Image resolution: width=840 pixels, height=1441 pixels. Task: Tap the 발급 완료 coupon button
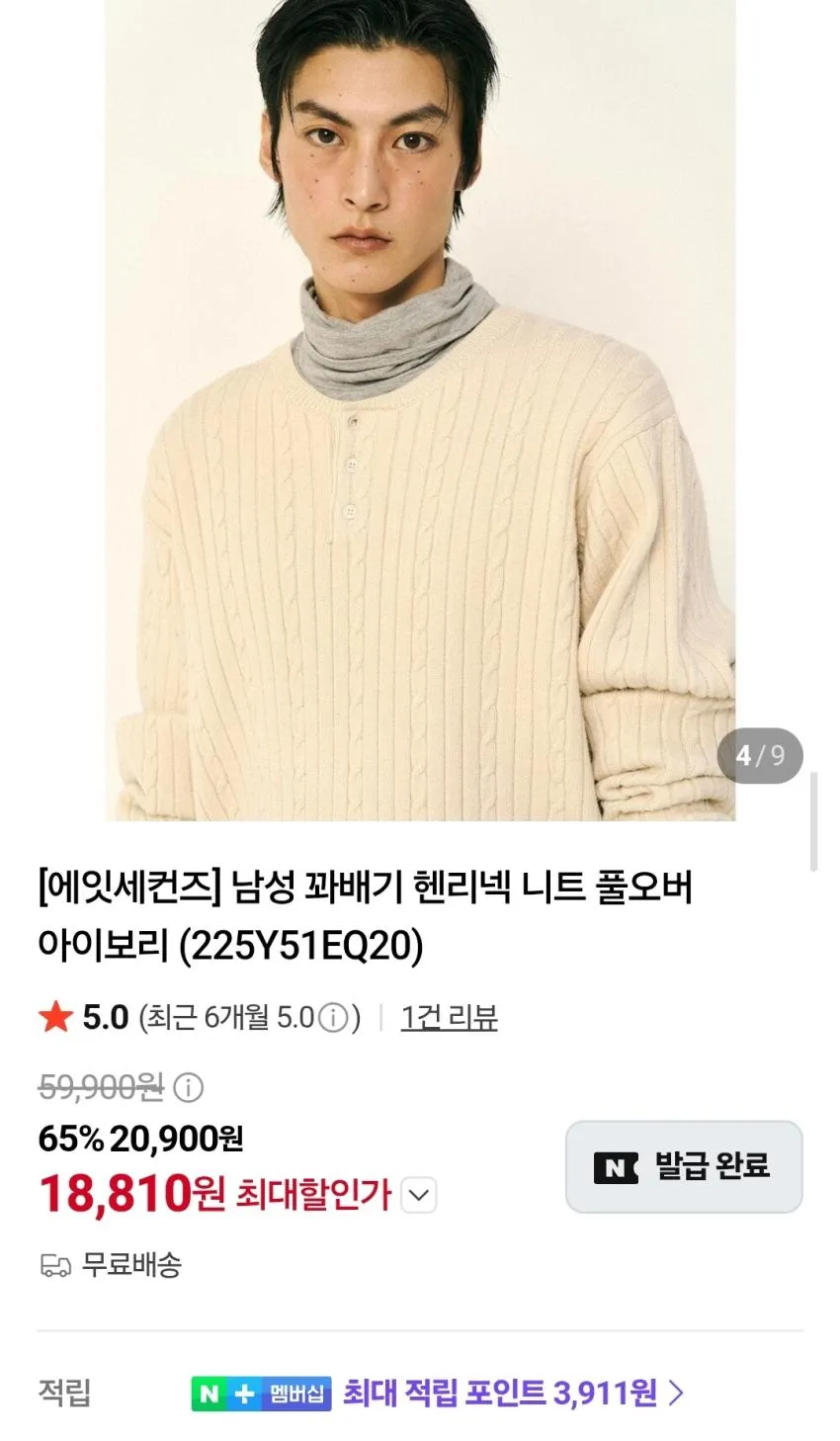pyautogui.click(x=684, y=1166)
